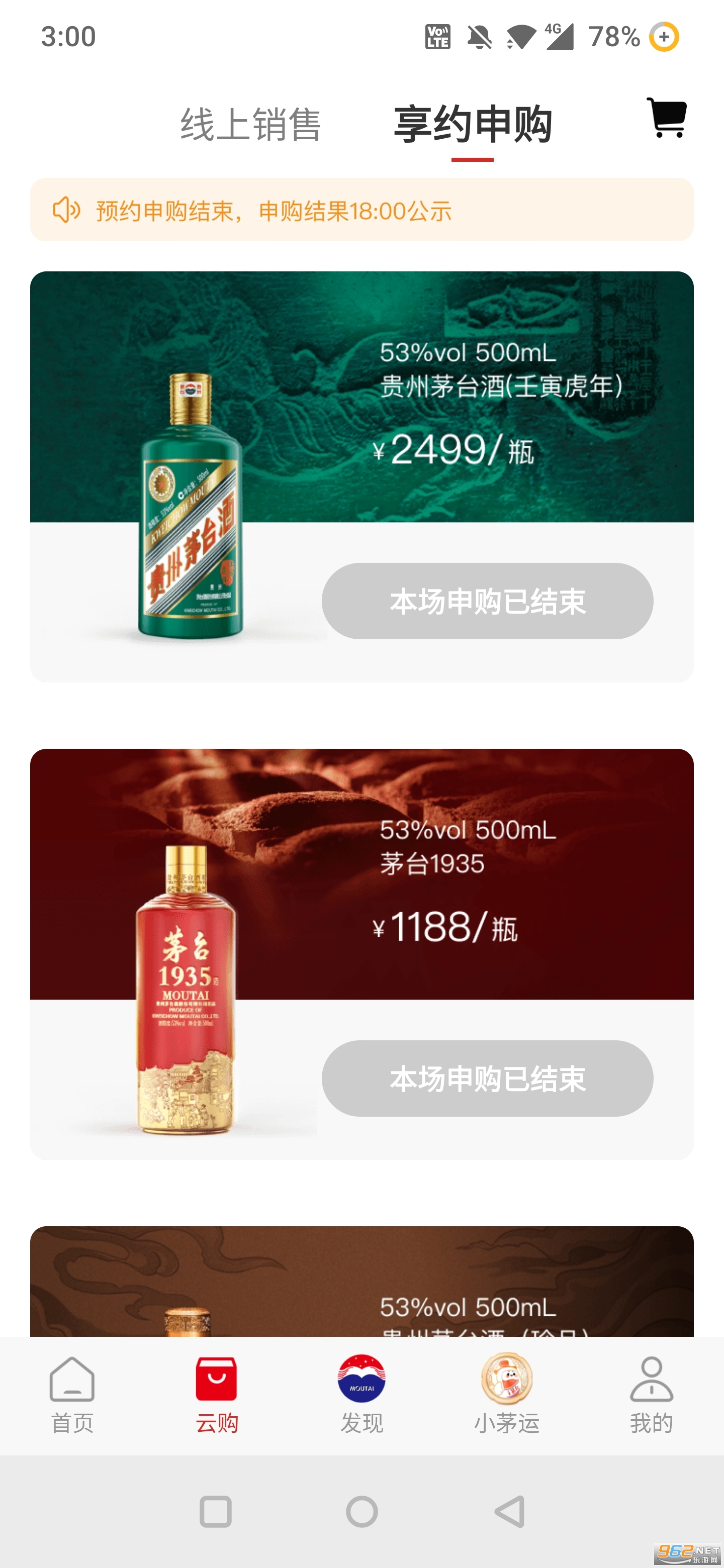Open the 小茅运 tab
Image resolution: width=724 pixels, height=1568 pixels.
click(x=507, y=1395)
